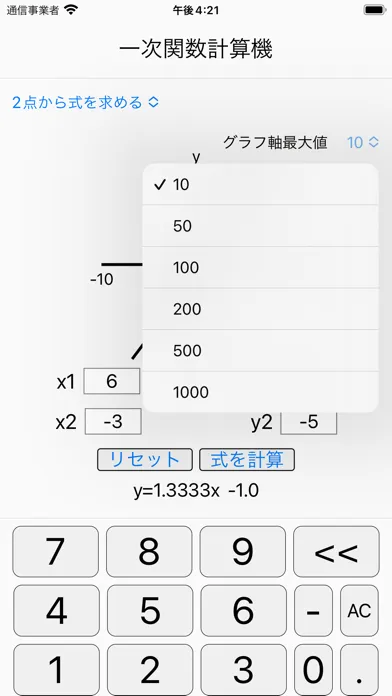392x696 pixels.
Task: Focus the y2 input field
Action: point(309,423)
